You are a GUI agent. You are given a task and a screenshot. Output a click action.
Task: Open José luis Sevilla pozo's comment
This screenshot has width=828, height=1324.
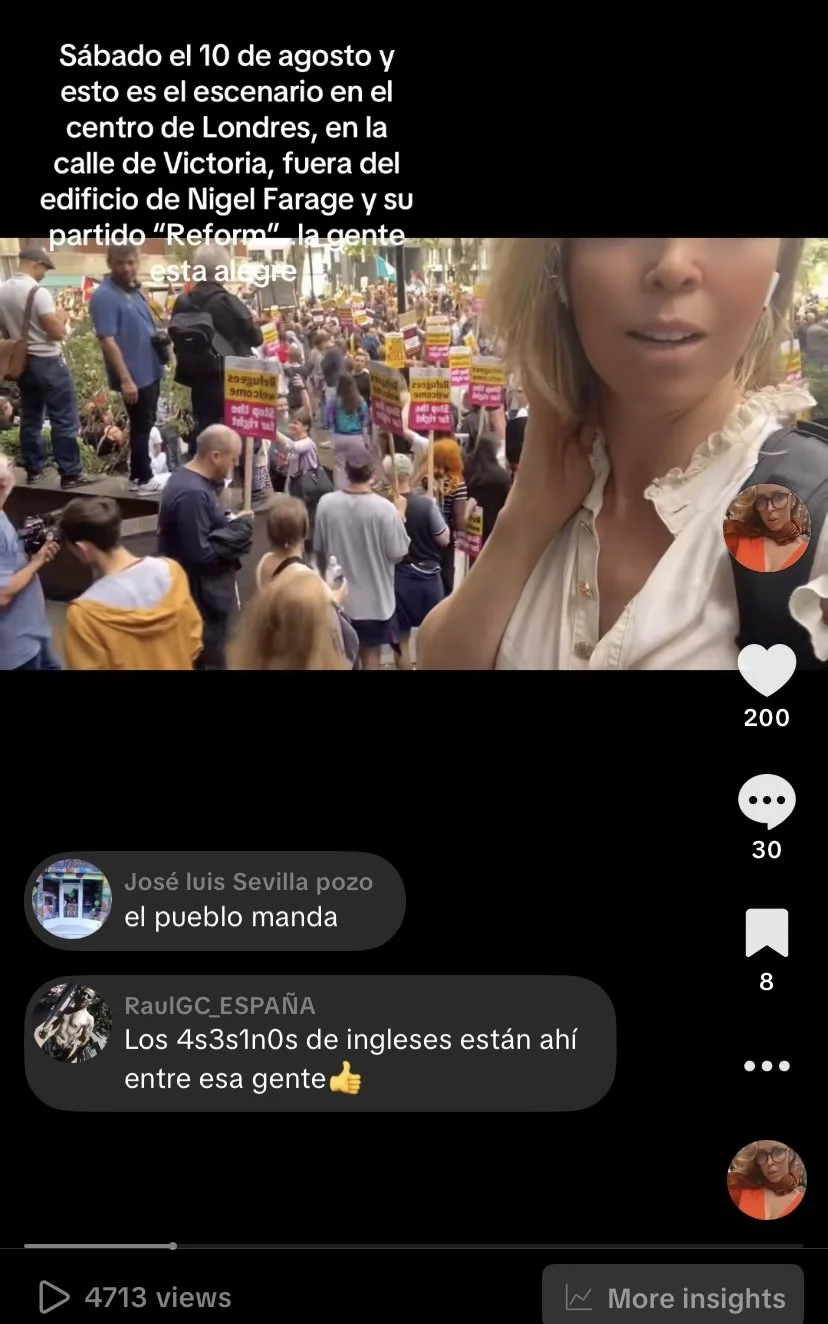pyautogui.click(x=215, y=900)
